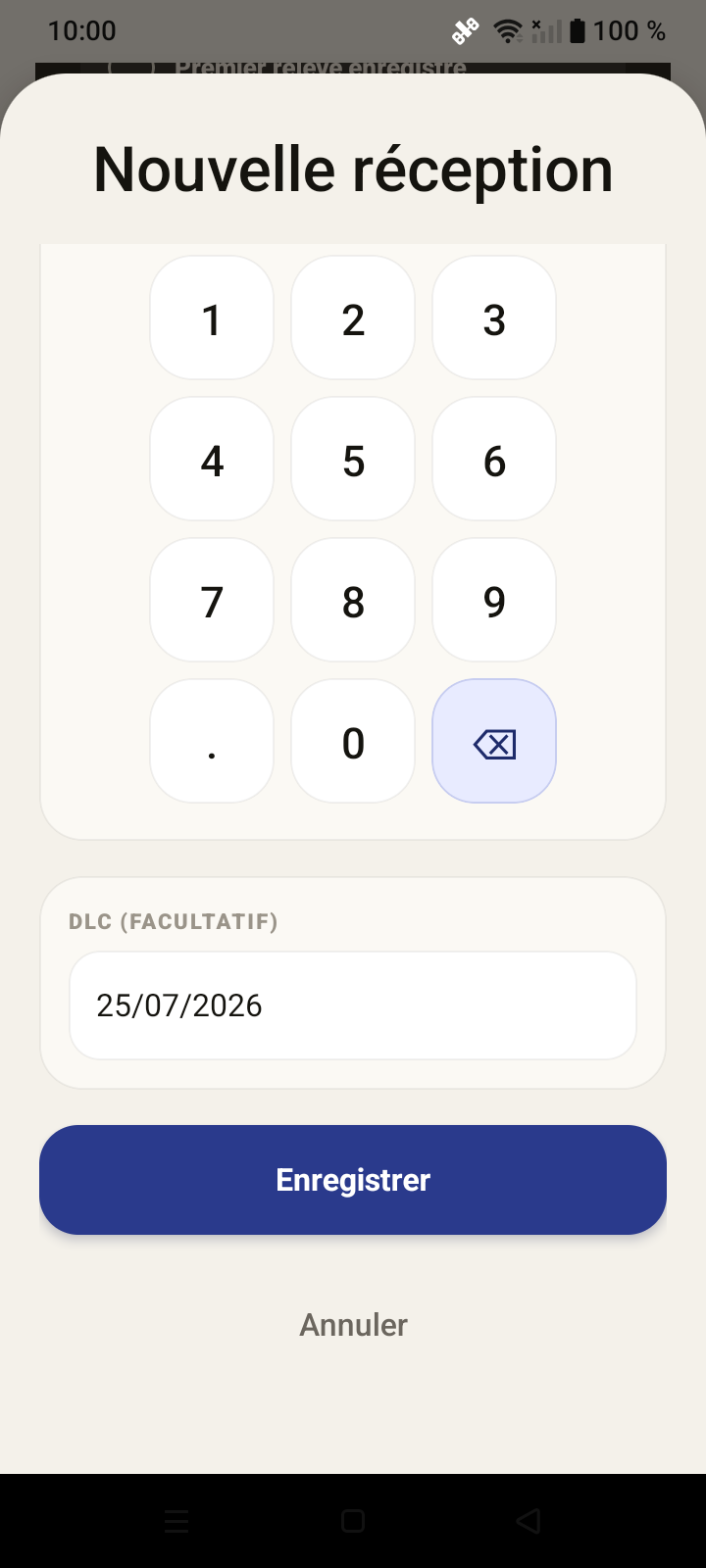Enter digit 2 on the keypad

tap(353, 318)
